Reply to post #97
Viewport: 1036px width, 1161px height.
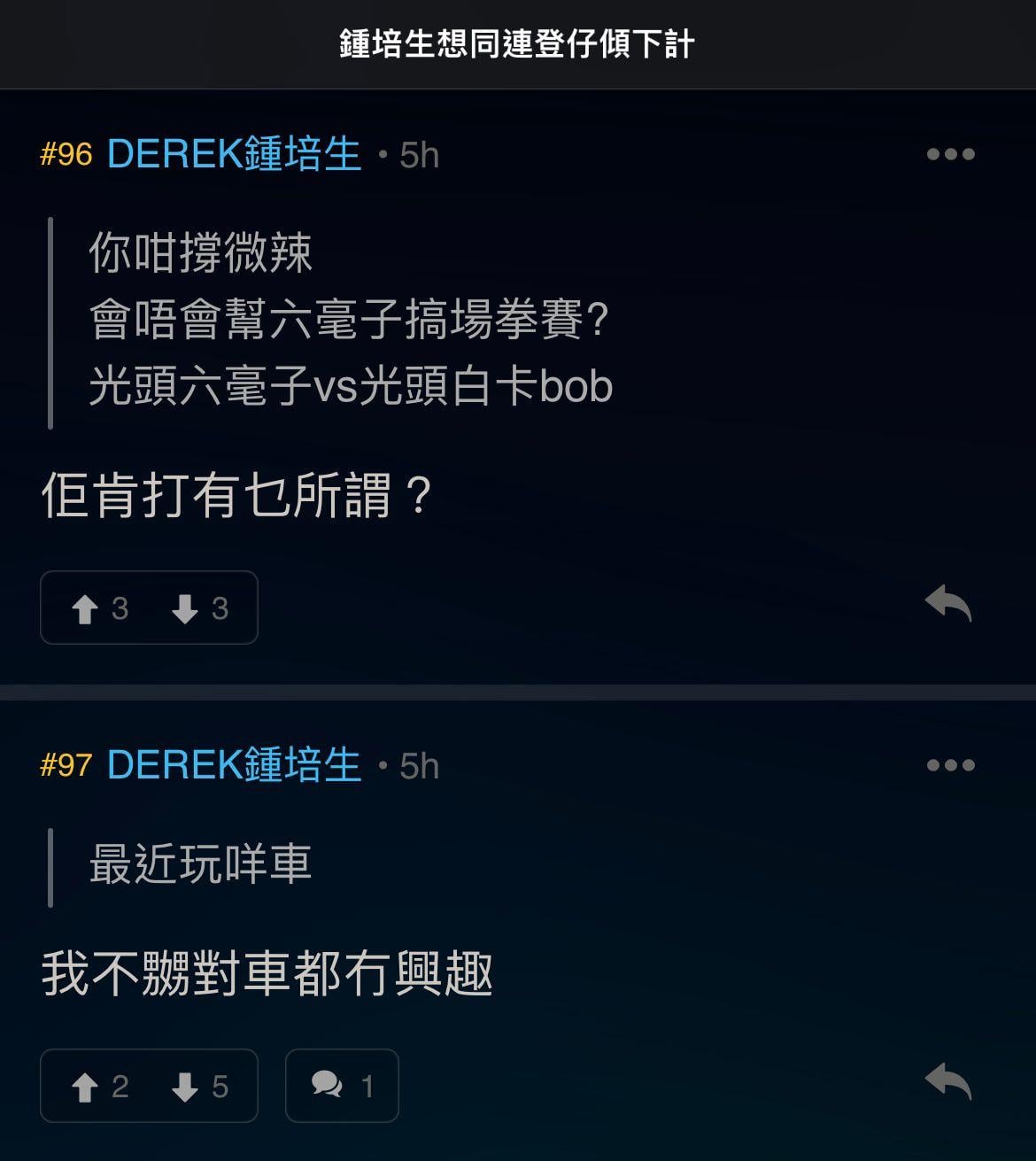pyautogui.click(x=948, y=1082)
